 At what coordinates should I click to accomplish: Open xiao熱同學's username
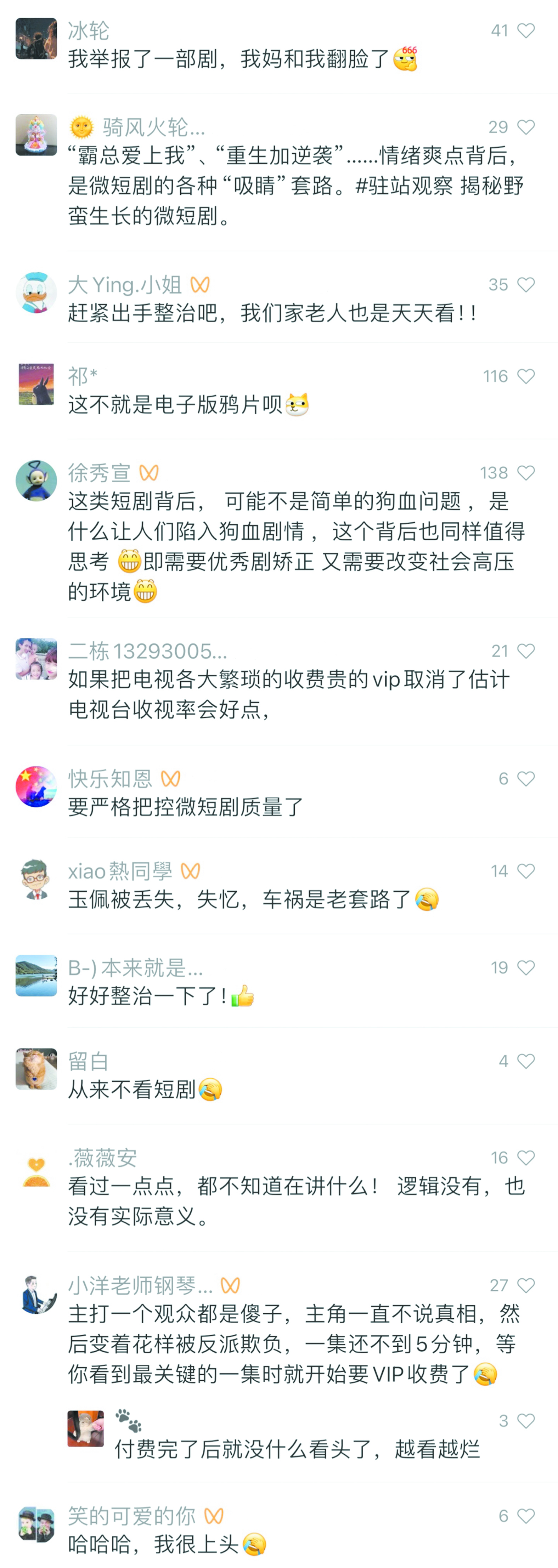pos(120,871)
